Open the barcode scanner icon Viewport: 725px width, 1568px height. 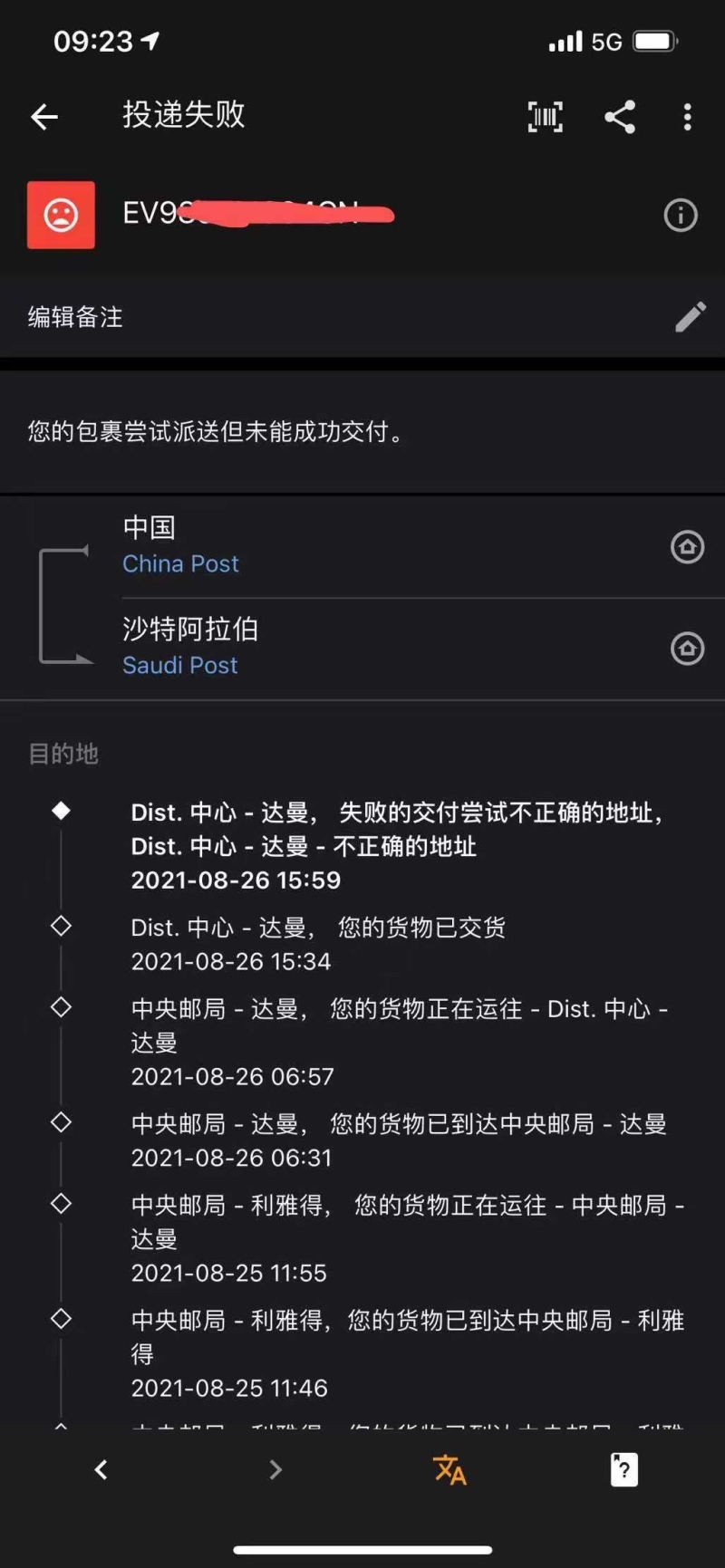[545, 117]
